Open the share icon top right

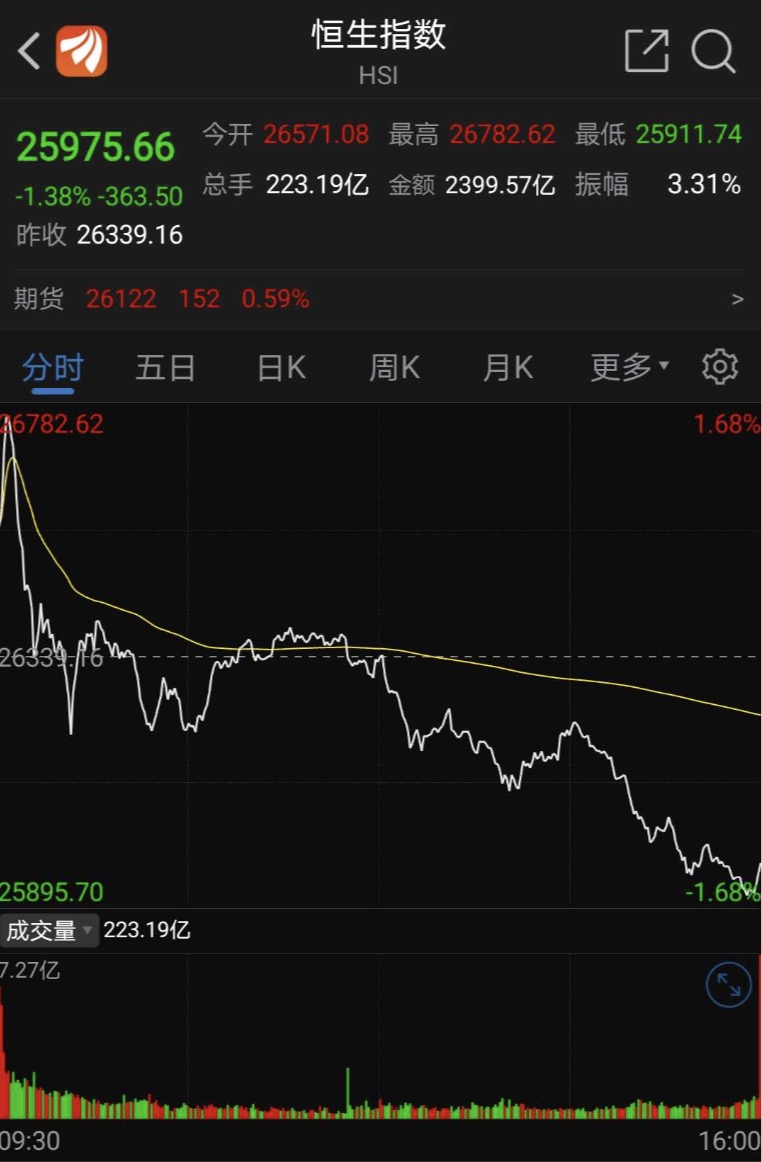646,51
